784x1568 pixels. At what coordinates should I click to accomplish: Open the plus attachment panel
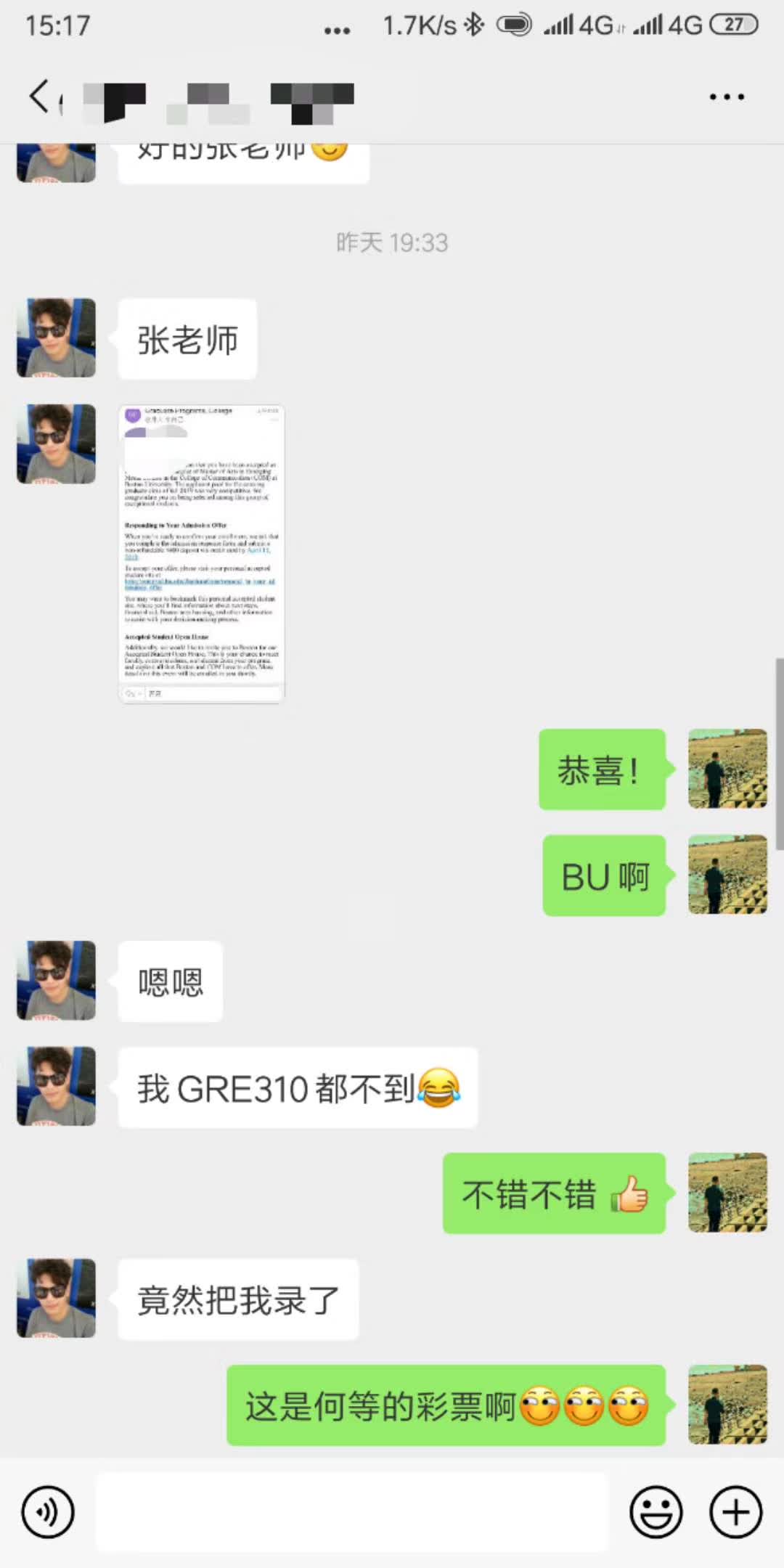pyautogui.click(x=735, y=1512)
